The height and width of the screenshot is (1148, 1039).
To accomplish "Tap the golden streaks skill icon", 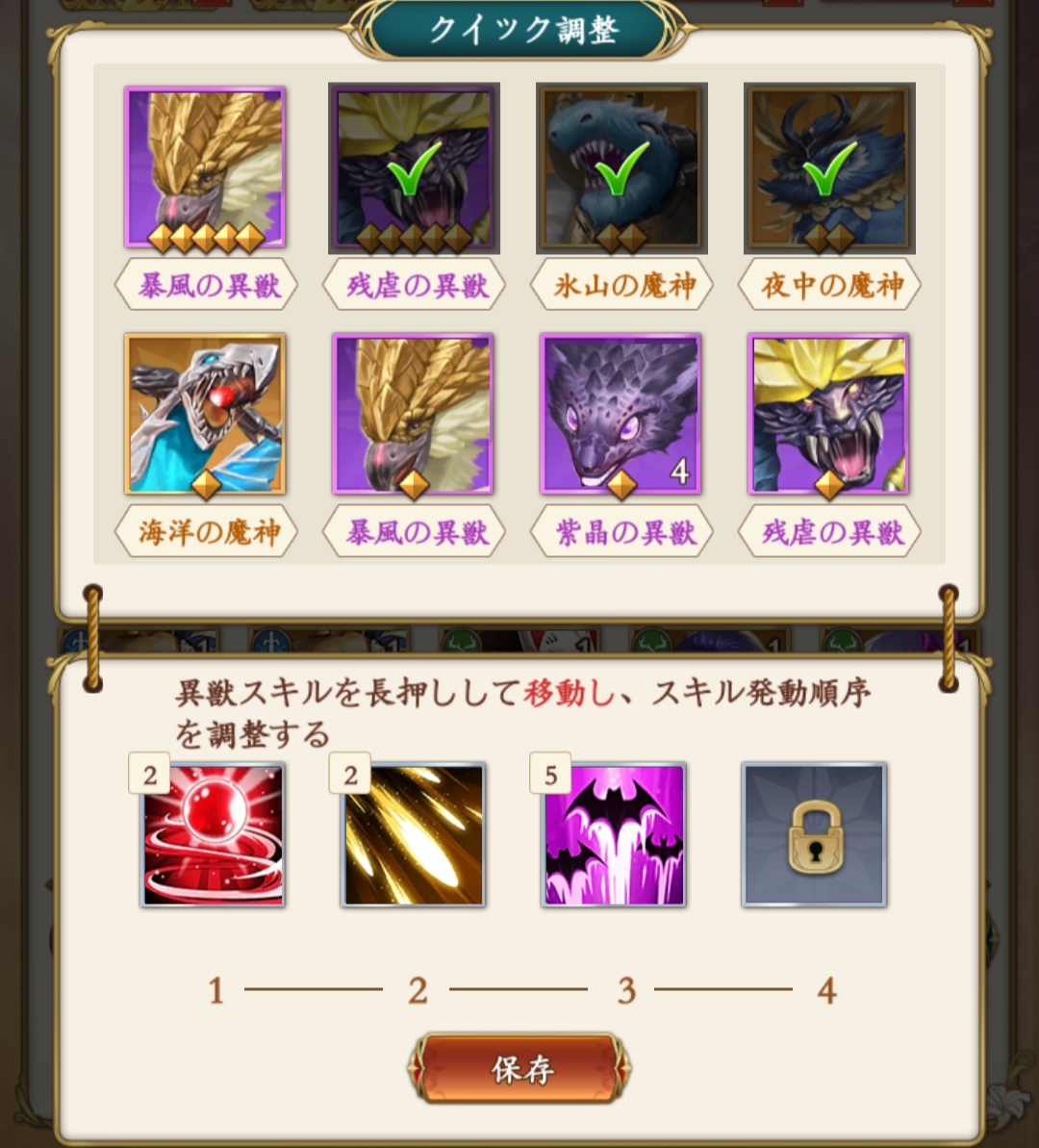I will click(414, 834).
